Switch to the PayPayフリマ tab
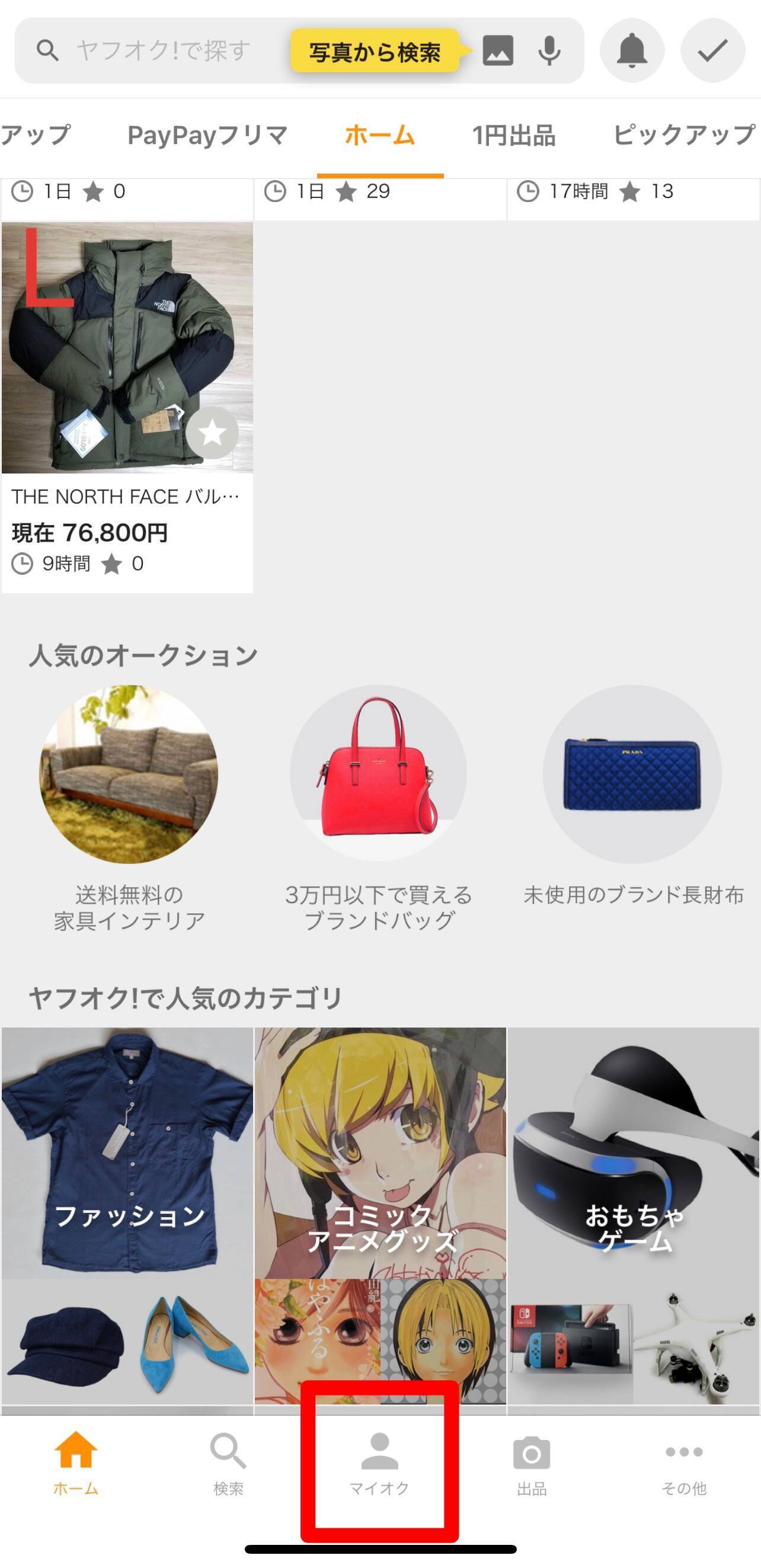The height and width of the screenshot is (1568, 761). point(207,135)
